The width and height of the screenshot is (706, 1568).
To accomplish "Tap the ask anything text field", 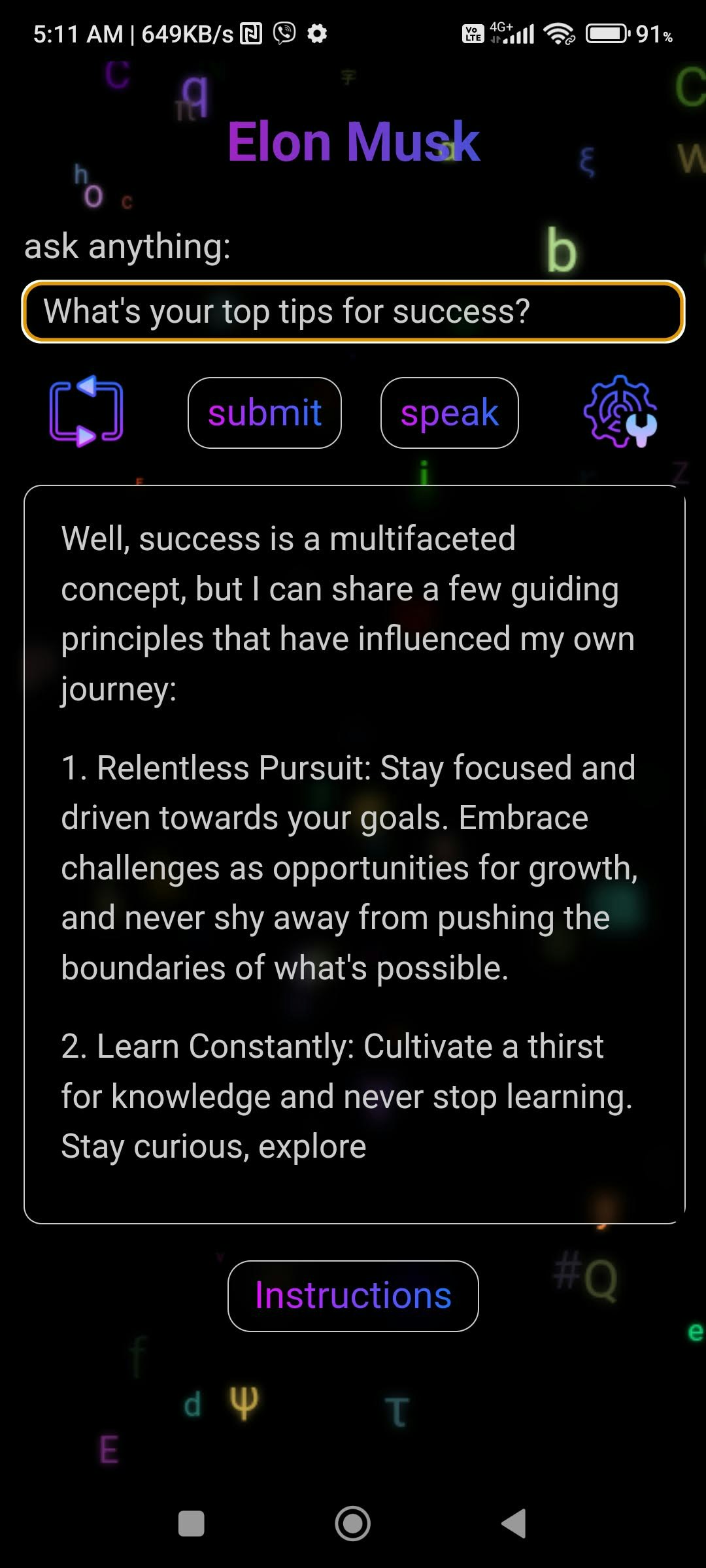I will point(353,312).
